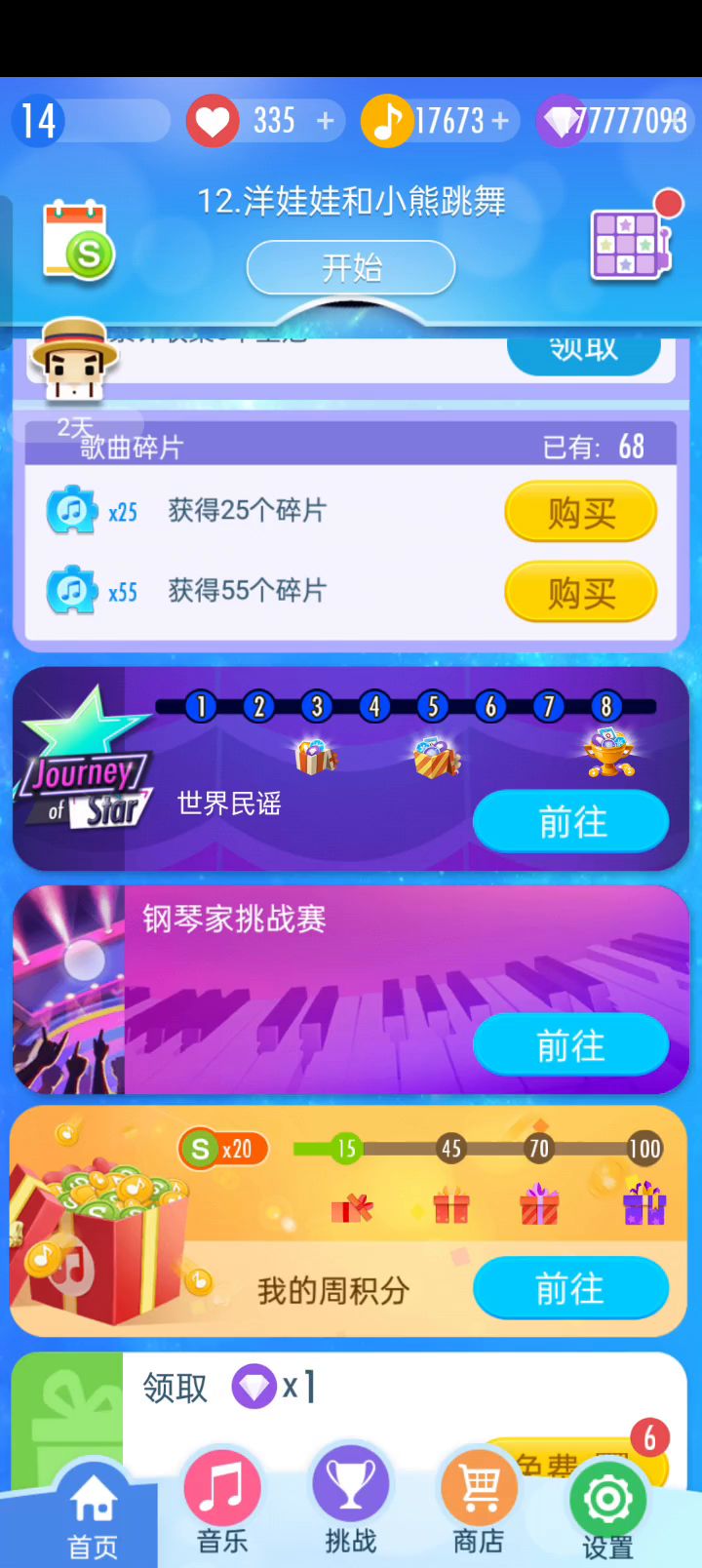Buy the 55 song fragments pack
The image size is (702, 1568).
coord(580,592)
